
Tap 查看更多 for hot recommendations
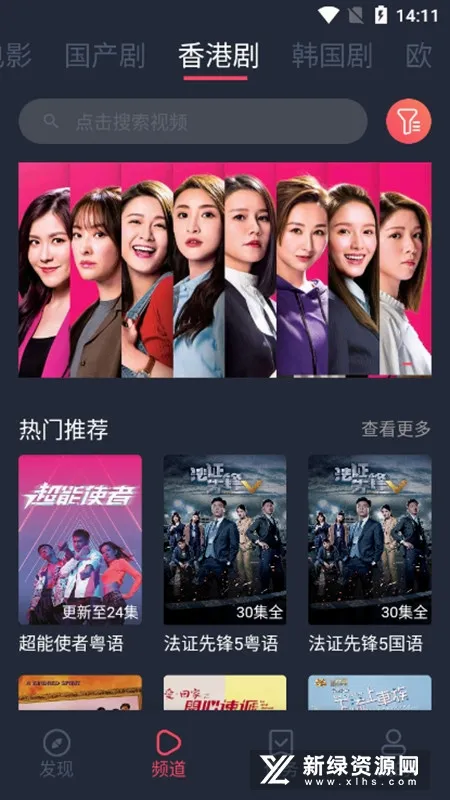396,429
